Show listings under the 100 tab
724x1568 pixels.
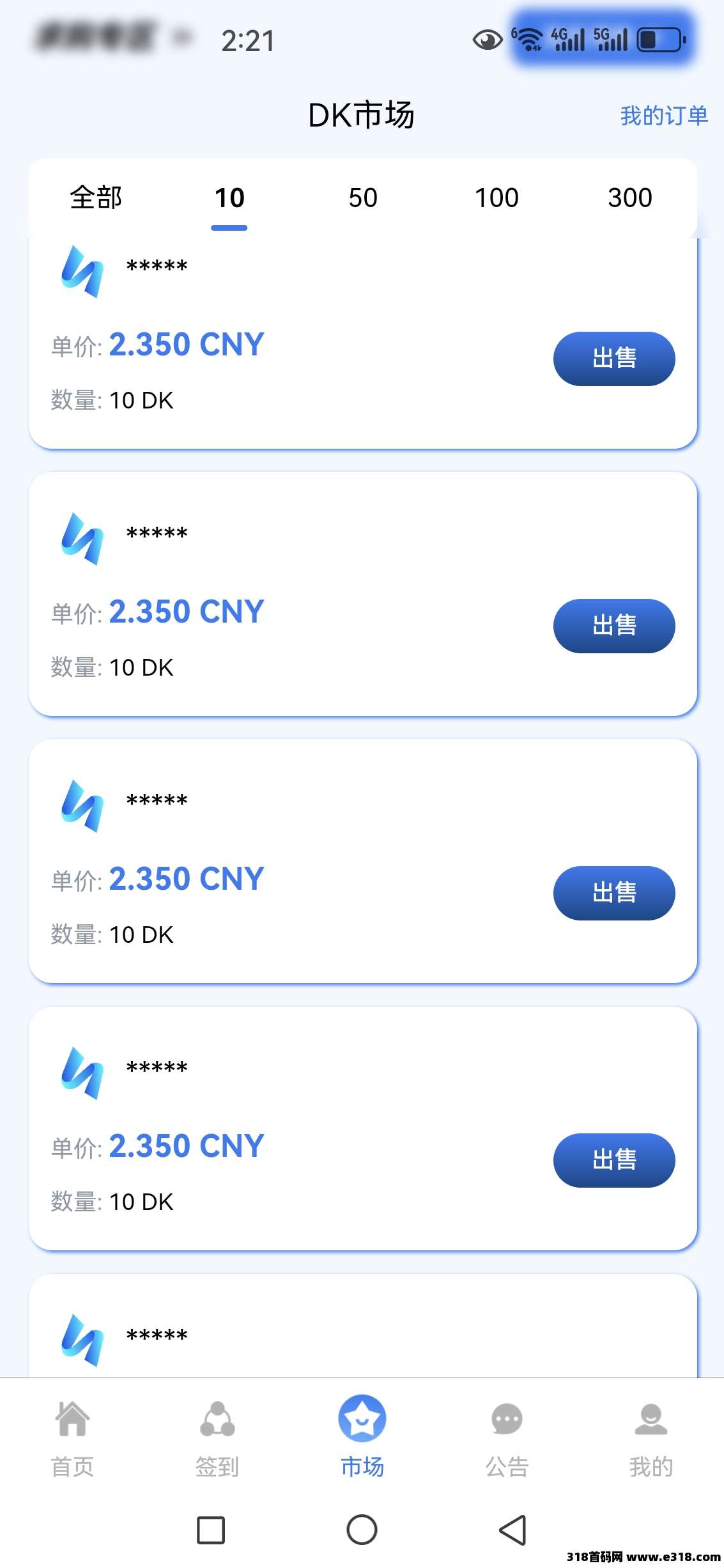pyautogui.click(x=497, y=198)
